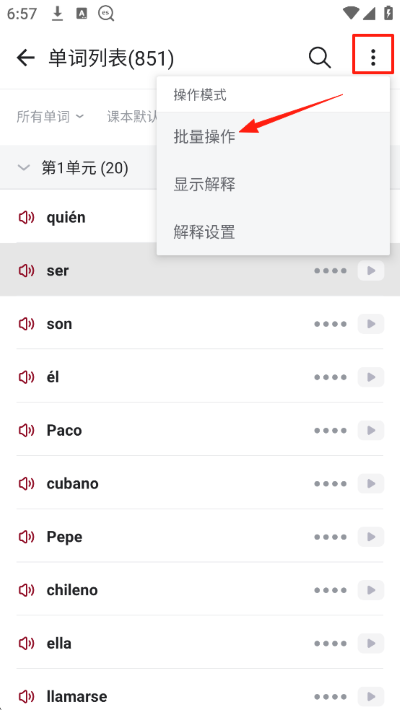The height and width of the screenshot is (710, 400).
Task: Choose 显示解释 in the menu
Action: click(x=204, y=184)
